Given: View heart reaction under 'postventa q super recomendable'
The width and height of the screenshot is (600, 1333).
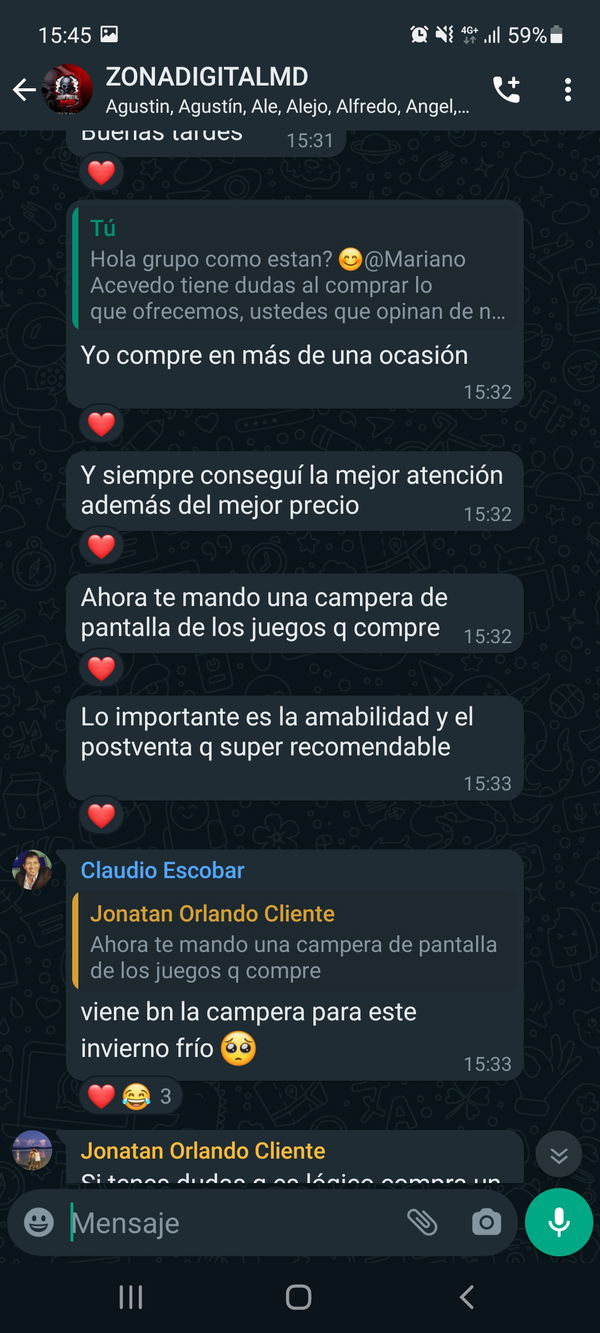Looking at the screenshot, I should tap(101, 815).
